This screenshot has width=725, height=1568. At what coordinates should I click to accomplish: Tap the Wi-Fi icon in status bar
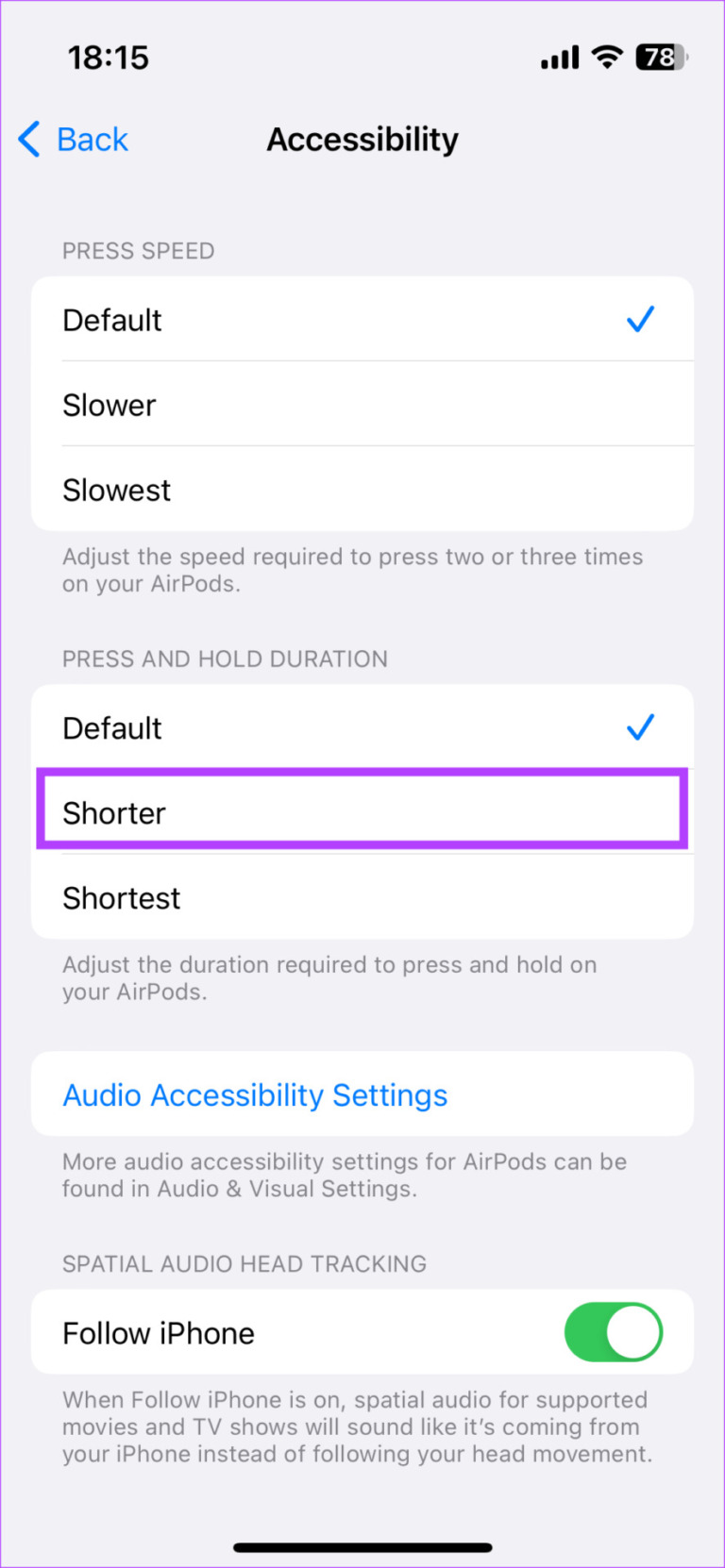point(608,57)
